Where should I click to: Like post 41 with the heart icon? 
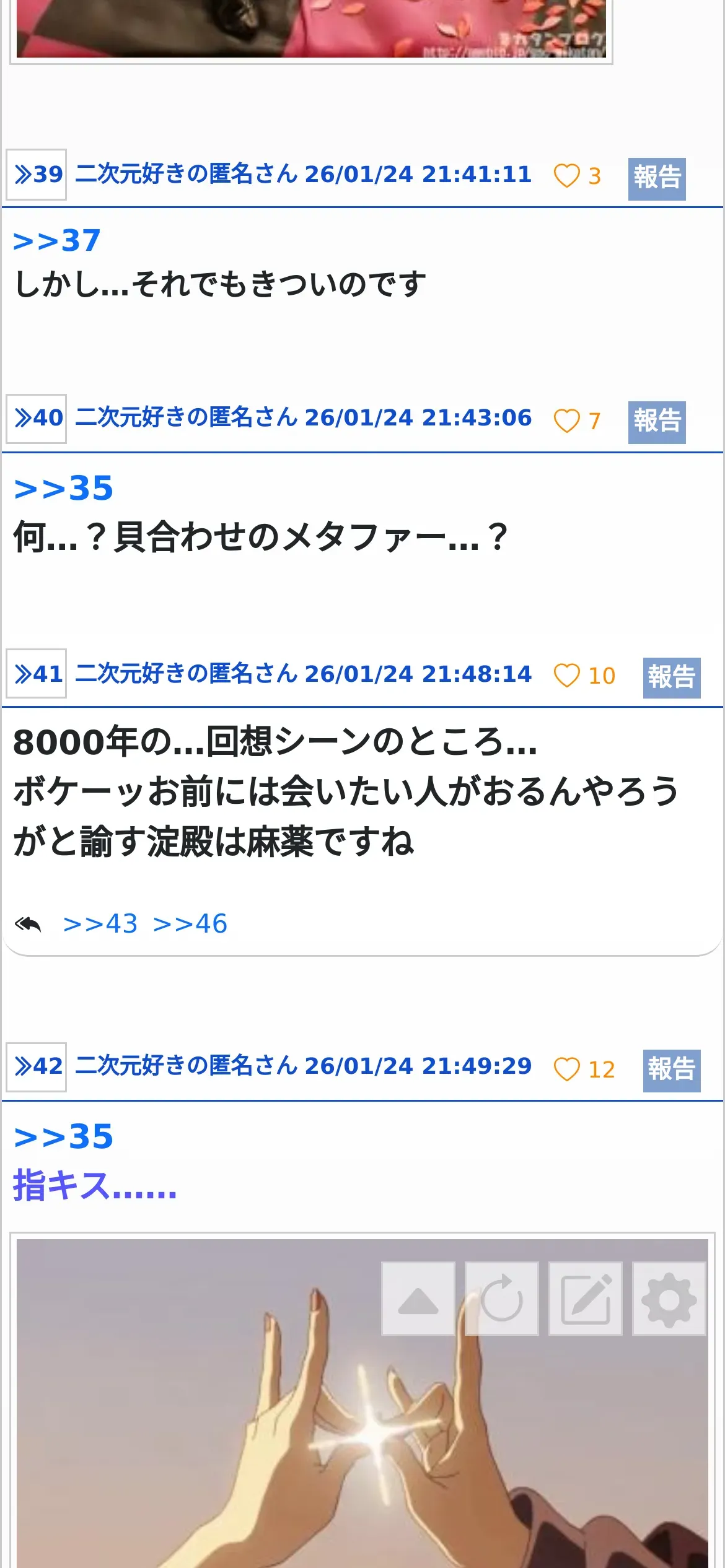click(566, 676)
